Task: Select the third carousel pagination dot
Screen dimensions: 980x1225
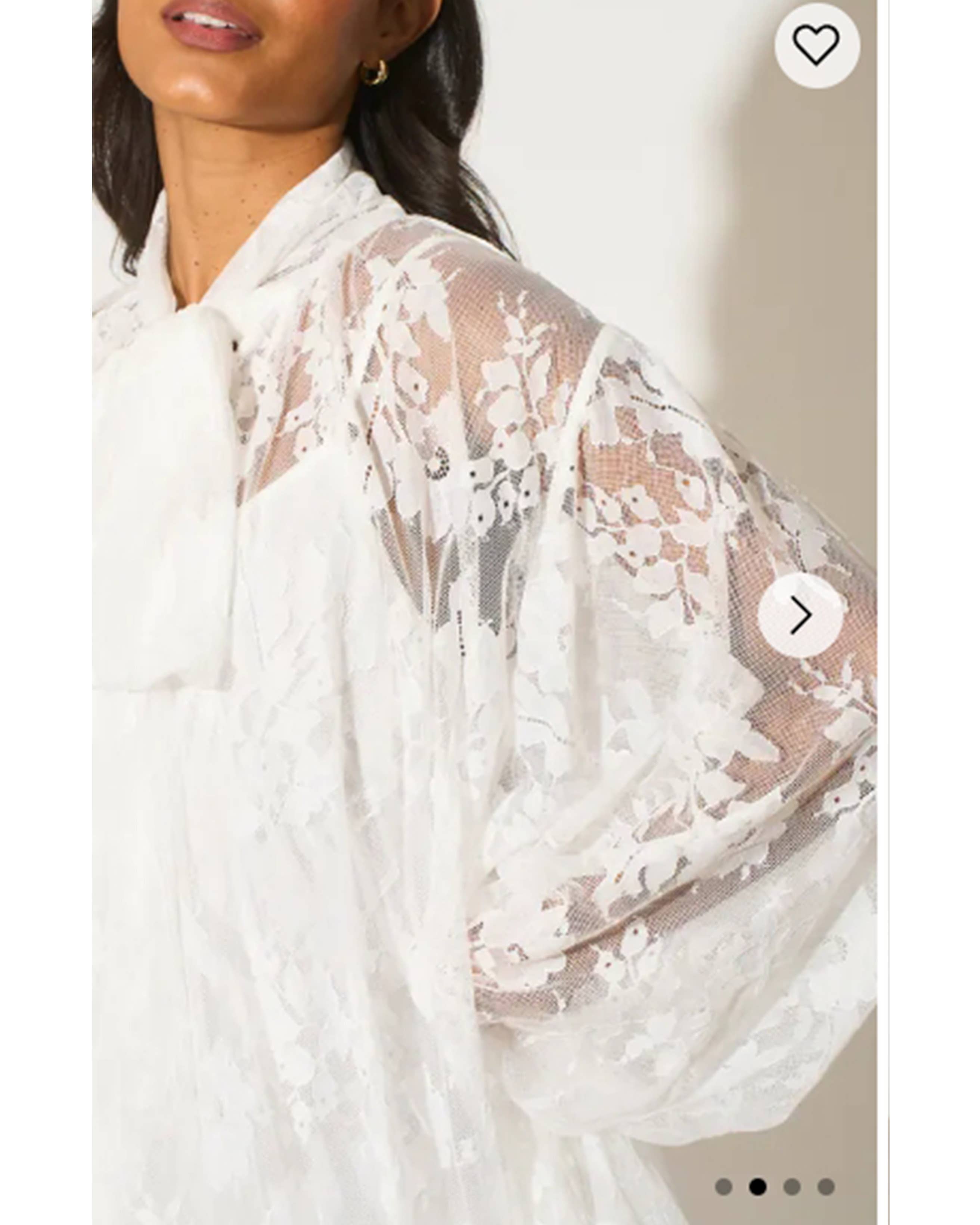Action: (x=792, y=1187)
